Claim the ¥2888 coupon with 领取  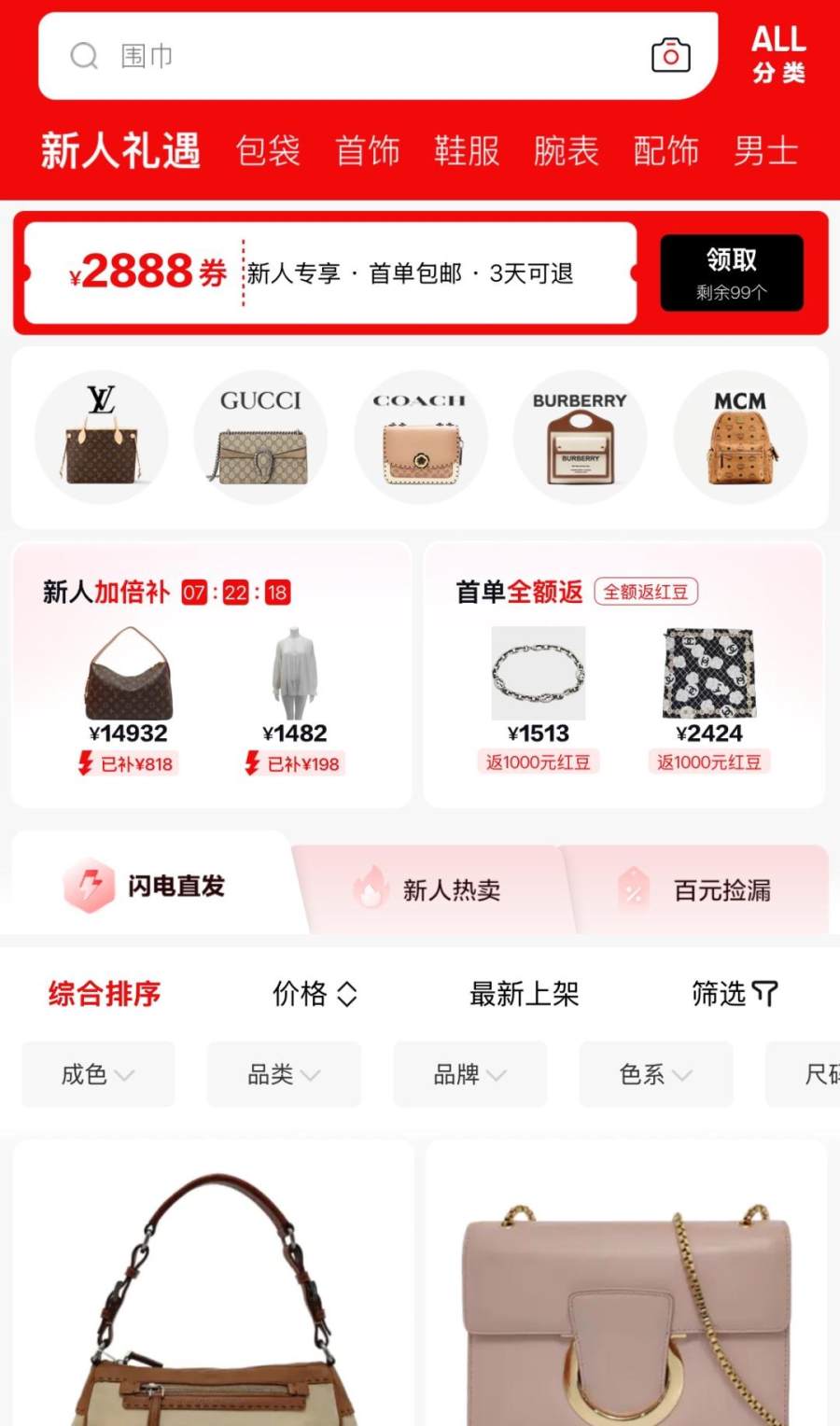(x=732, y=273)
